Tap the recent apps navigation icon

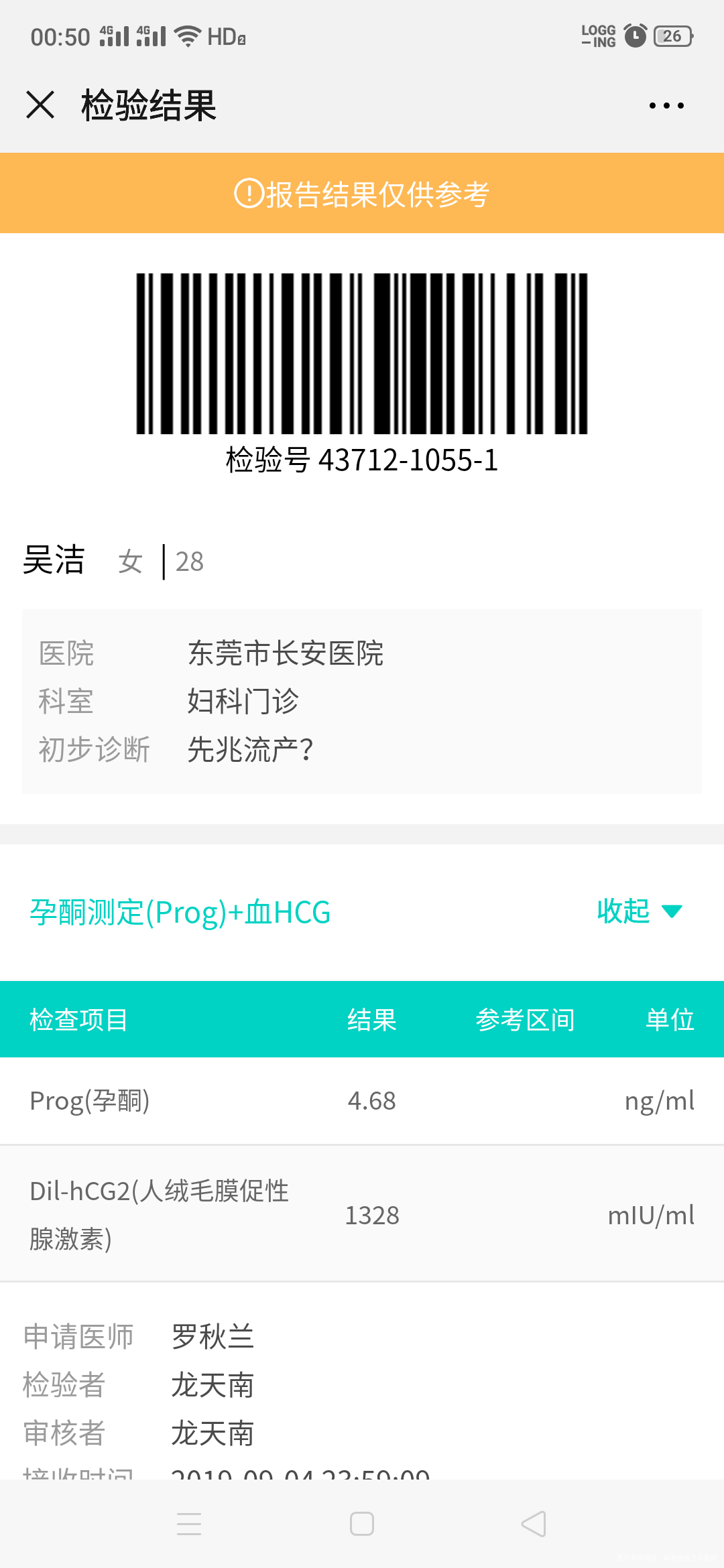190,1523
